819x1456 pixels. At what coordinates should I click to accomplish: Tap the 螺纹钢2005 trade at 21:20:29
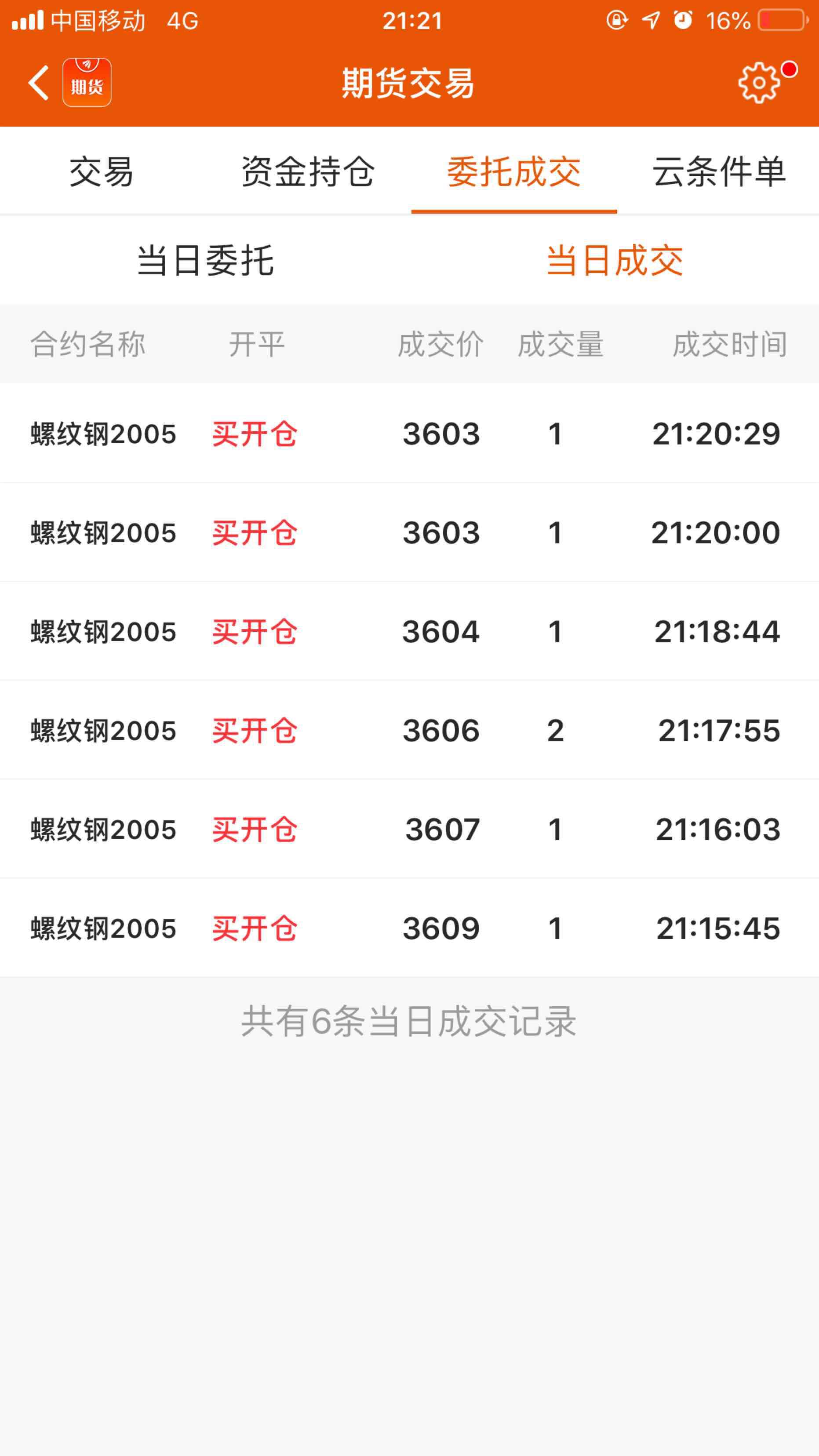pos(409,434)
